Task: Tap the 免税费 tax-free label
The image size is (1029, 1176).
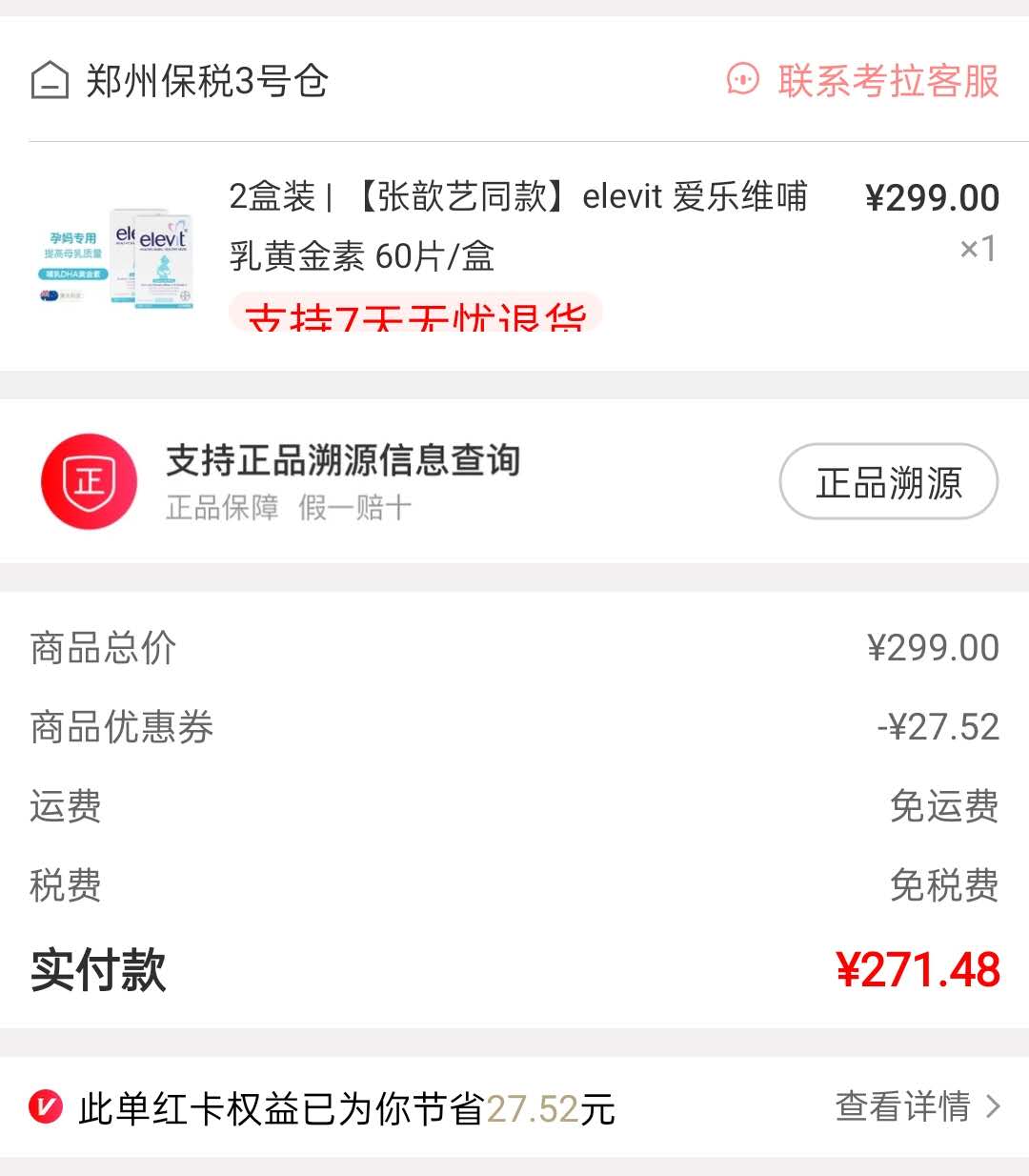Action: 945,886
